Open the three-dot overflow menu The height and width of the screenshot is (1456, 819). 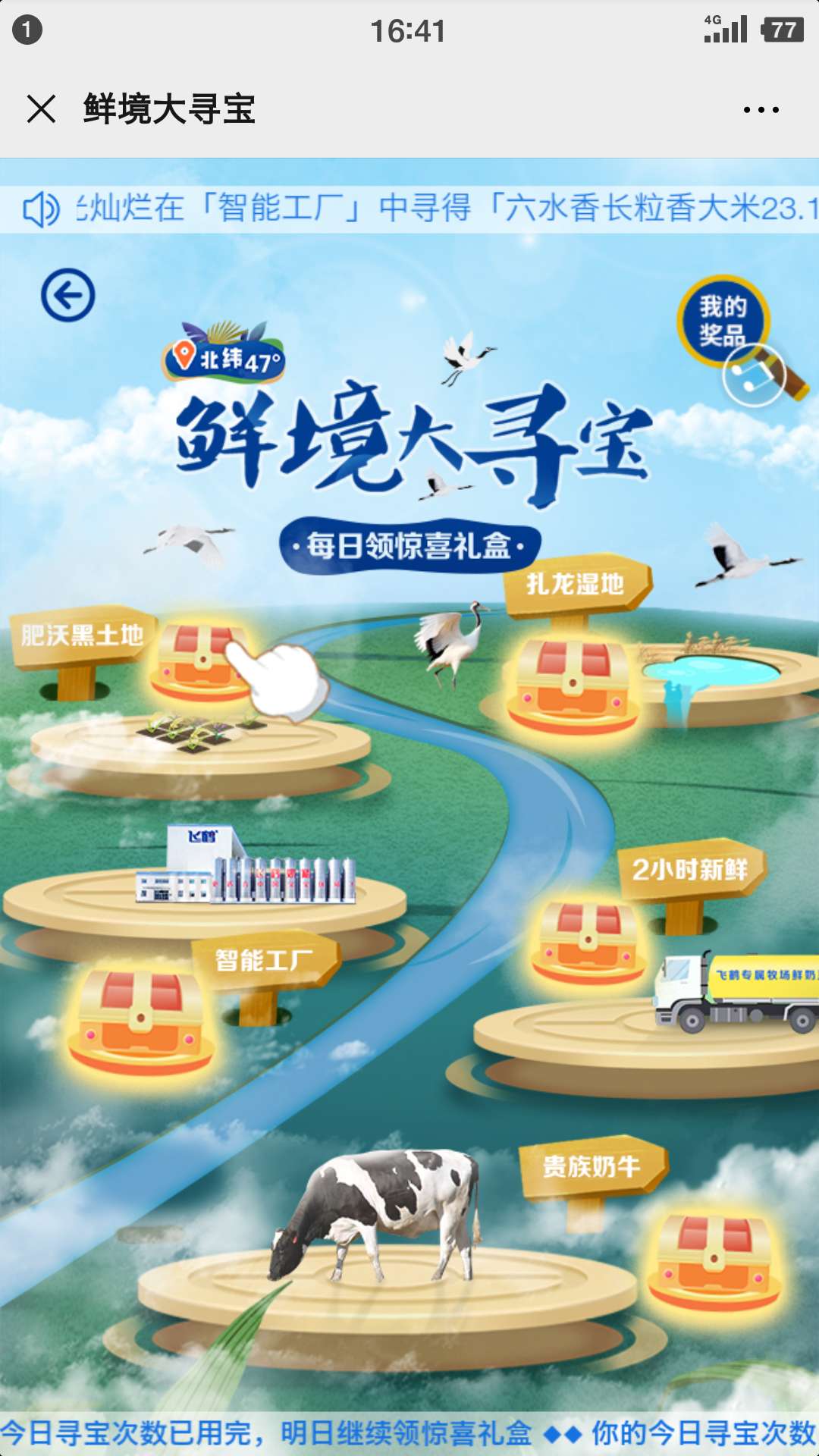coord(761,110)
